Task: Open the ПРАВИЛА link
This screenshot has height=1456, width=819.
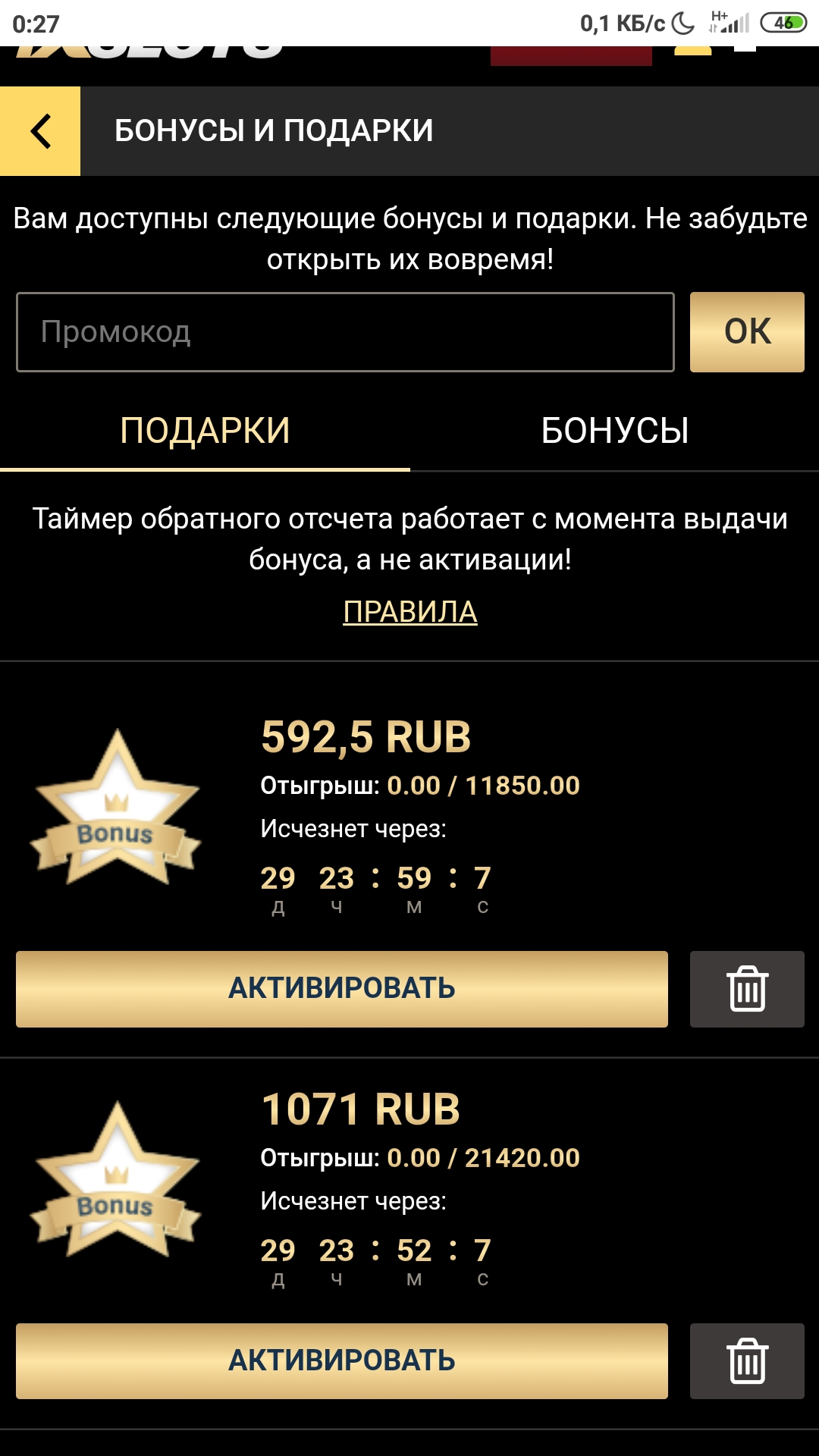Action: 410,612
